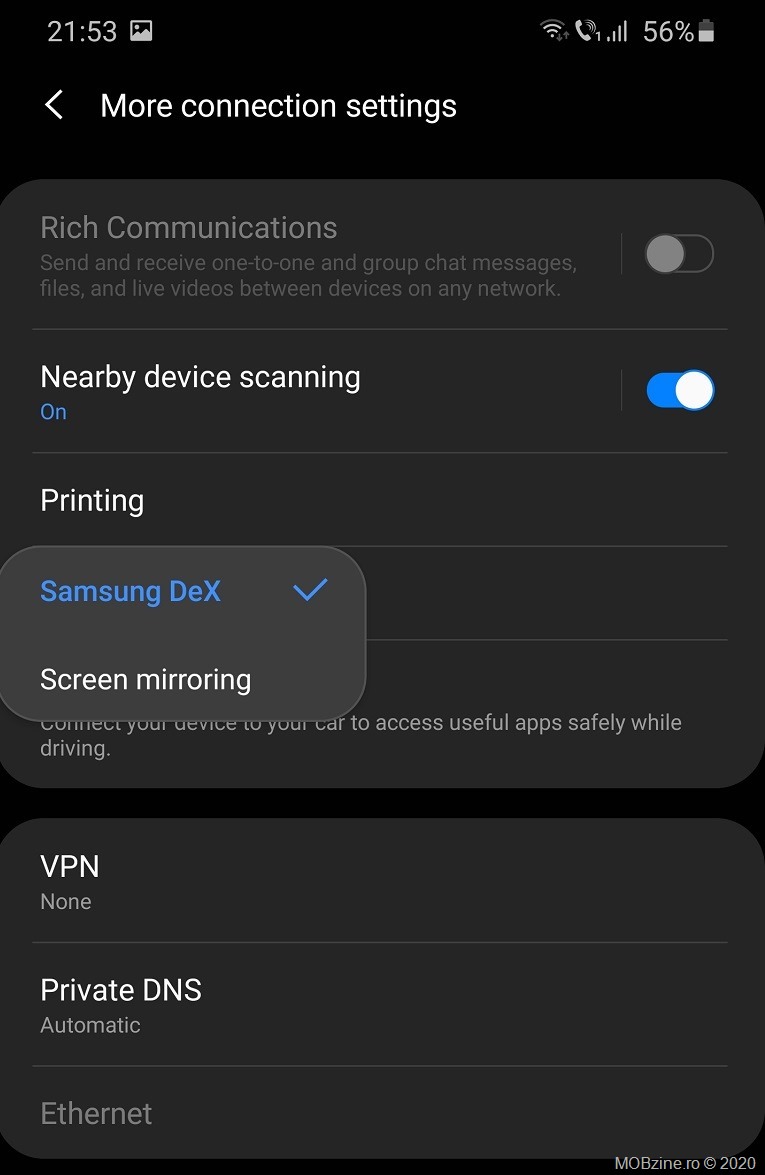Turn off Nearby device scanning switch
The image size is (765, 1175).
click(x=680, y=390)
